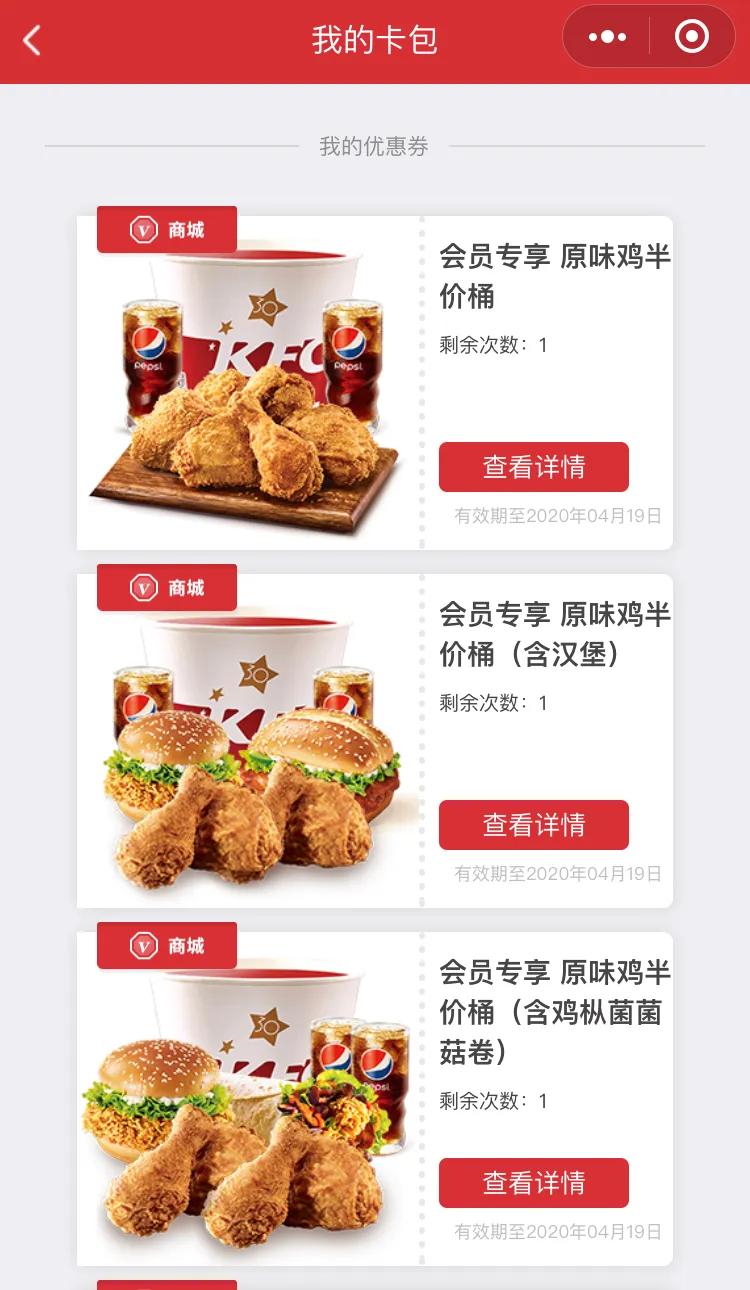Open the mini-program options menu (•••)
Screen dimensions: 750x1290
pos(605,36)
